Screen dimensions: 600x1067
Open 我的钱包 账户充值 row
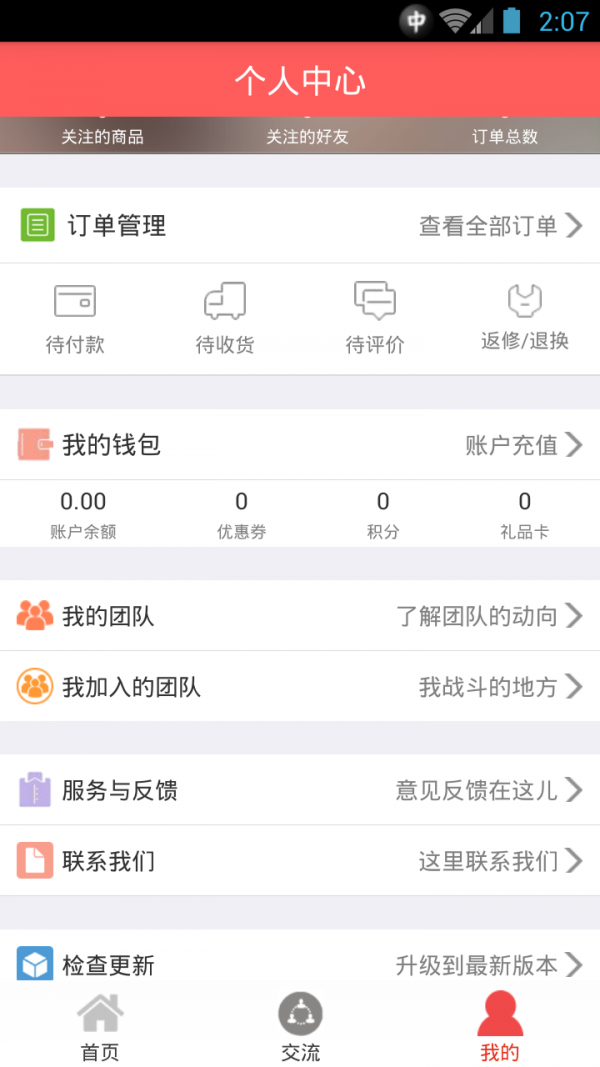pos(300,445)
